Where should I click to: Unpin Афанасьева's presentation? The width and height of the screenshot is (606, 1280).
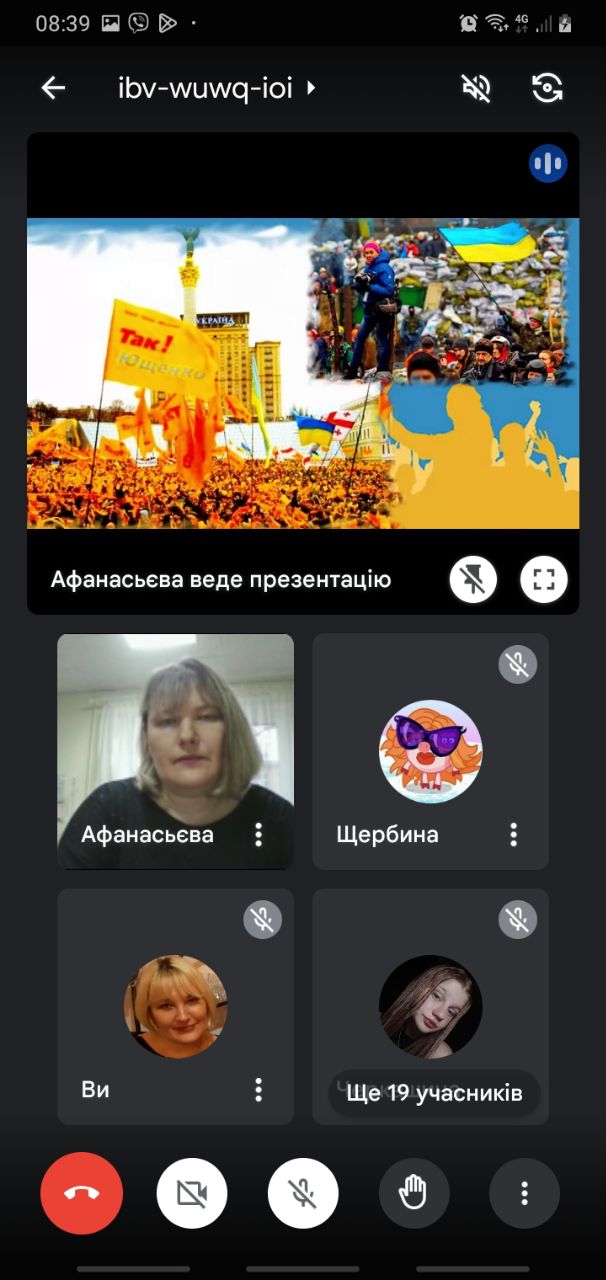point(473,579)
